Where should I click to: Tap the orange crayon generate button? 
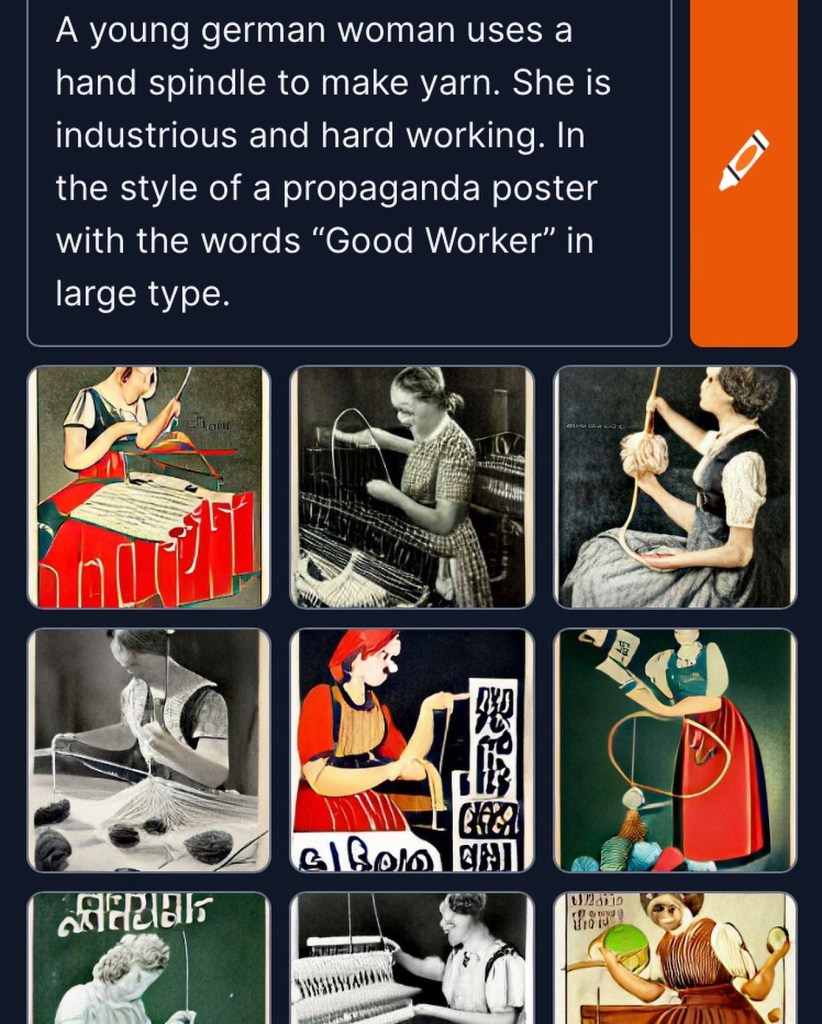coord(743,160)
